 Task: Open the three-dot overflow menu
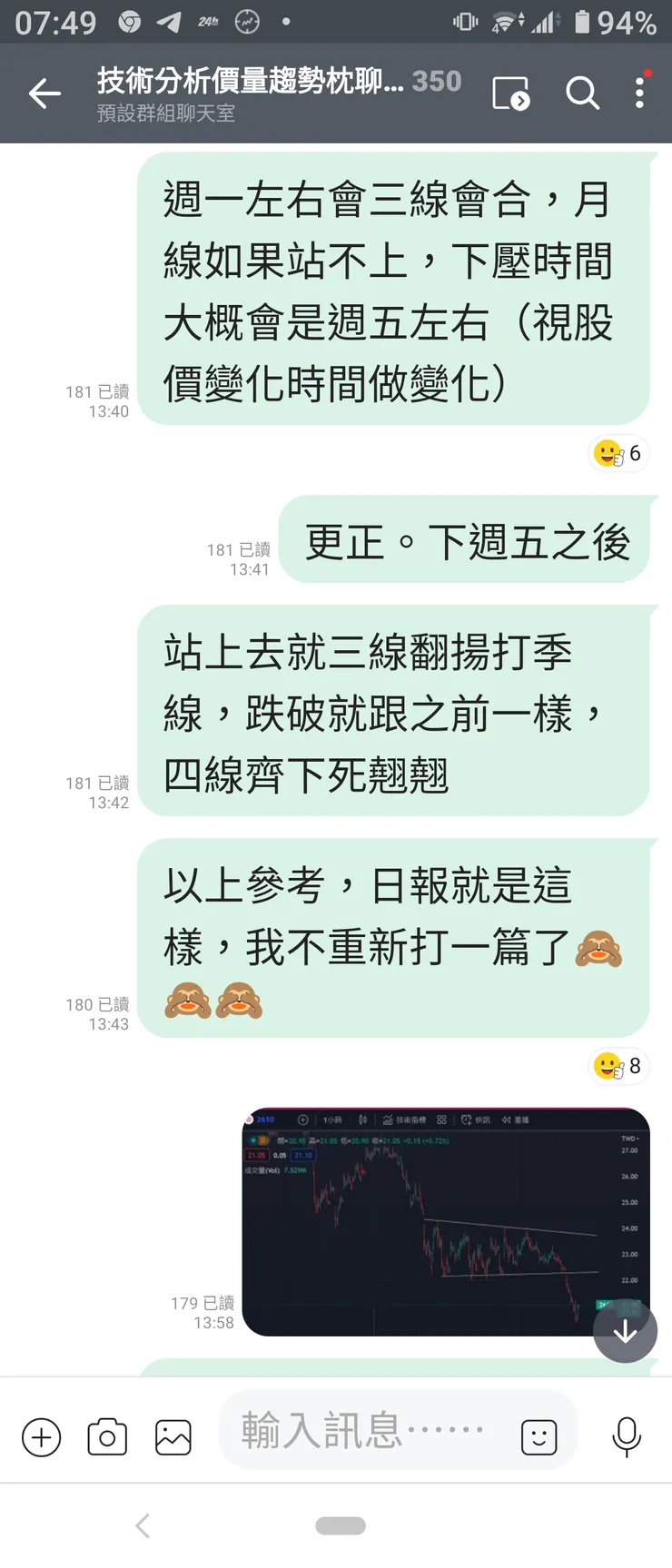pos(641,93)
